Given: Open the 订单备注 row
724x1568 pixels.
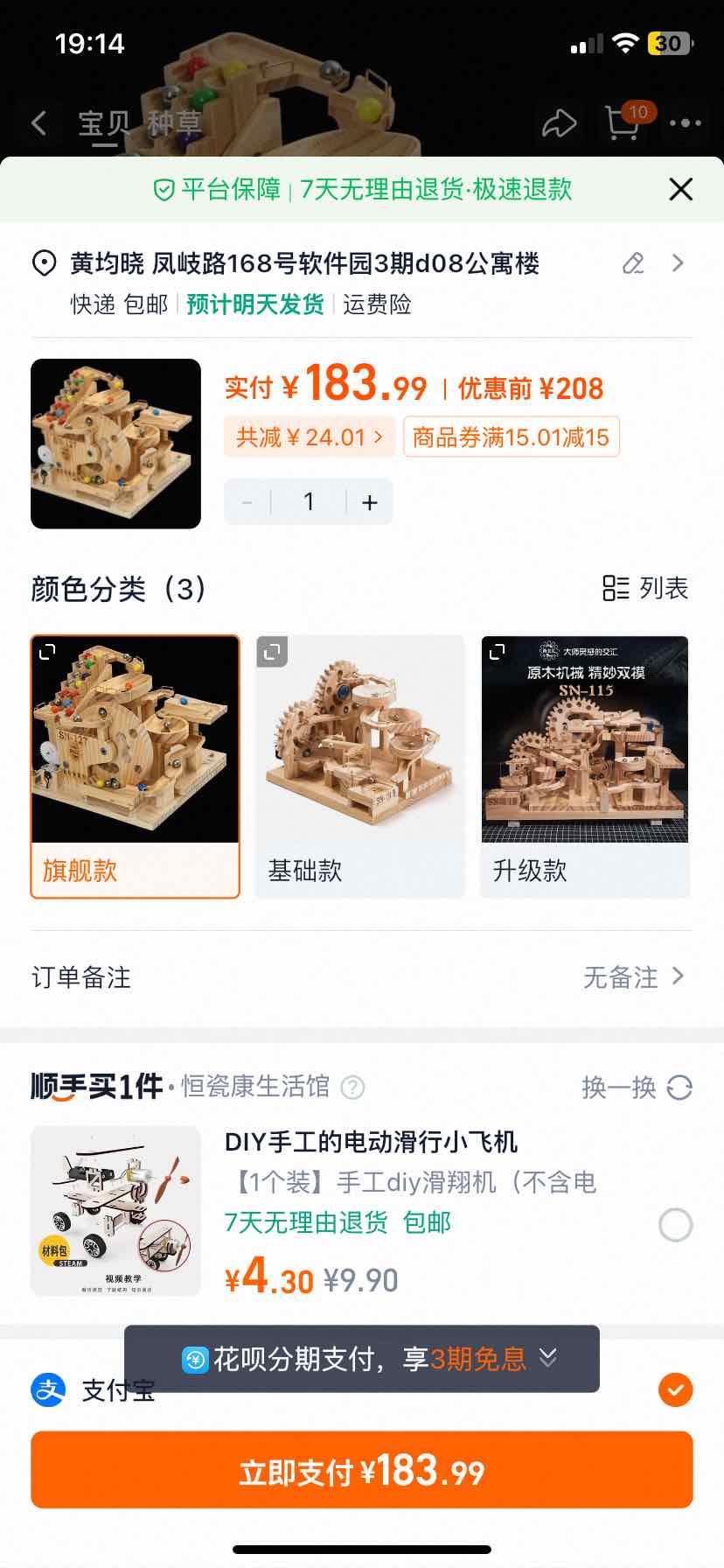Looking at the screenshot, I should (361, 976).
